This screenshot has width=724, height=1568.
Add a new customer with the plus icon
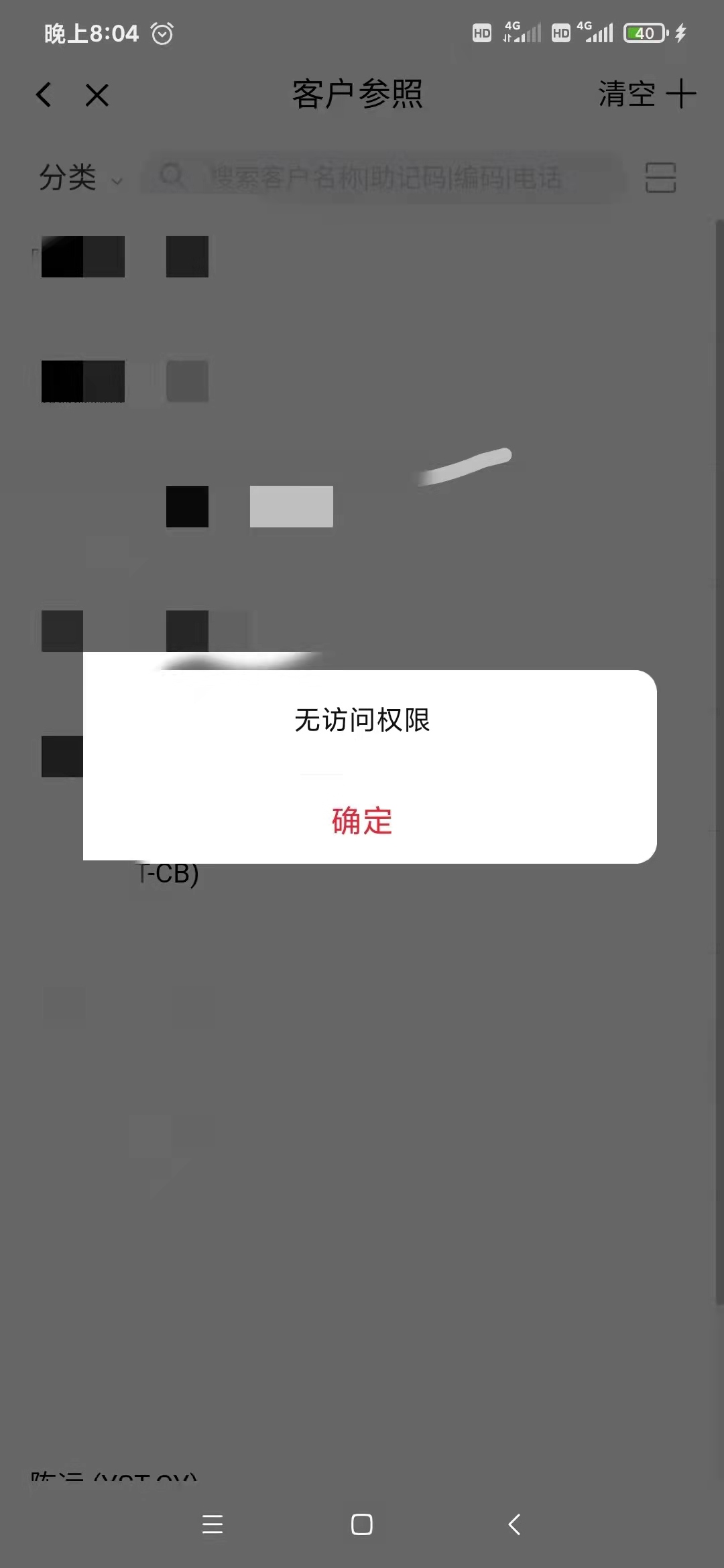pyautogui.click(x=681, y=93)
